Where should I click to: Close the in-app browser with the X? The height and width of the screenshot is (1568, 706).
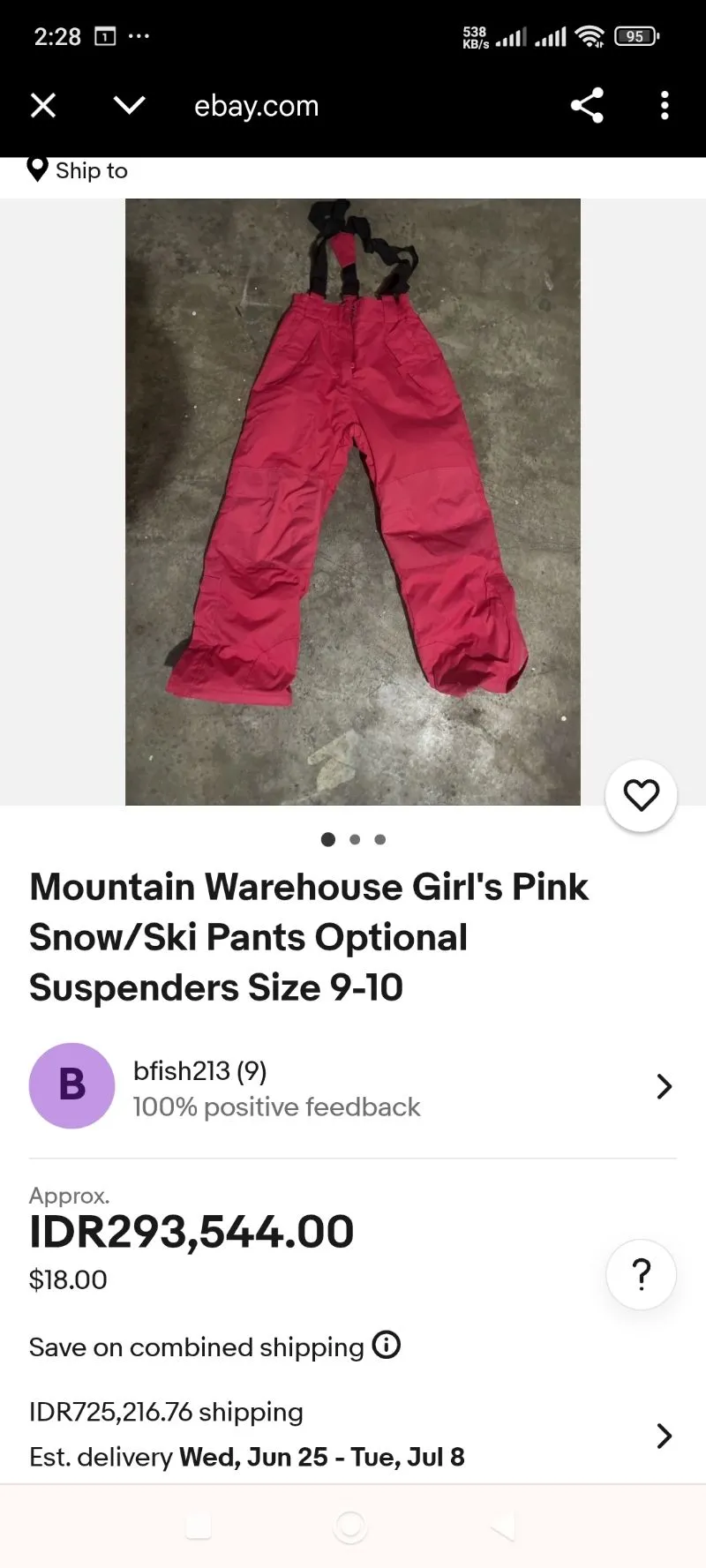pos(42,105)
